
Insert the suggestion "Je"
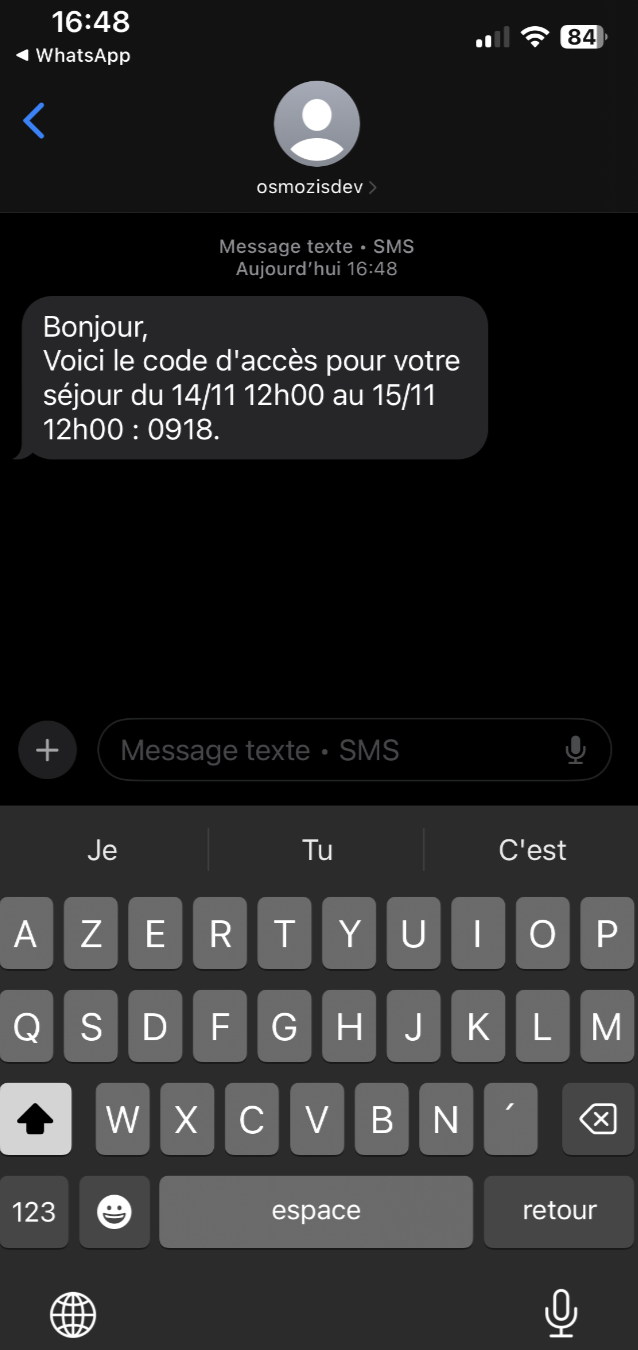(102, 850)
